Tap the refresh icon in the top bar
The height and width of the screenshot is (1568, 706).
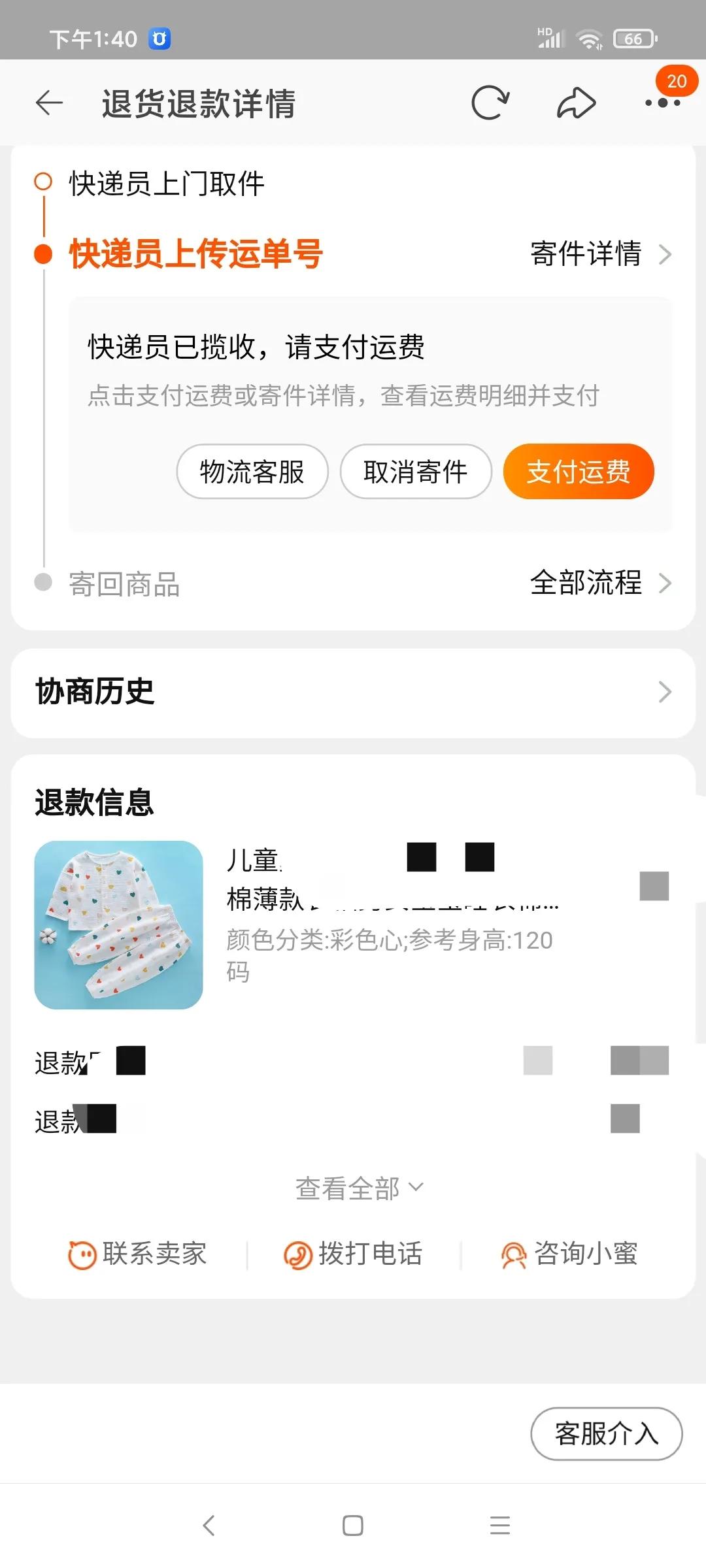[x=490, y=102]
